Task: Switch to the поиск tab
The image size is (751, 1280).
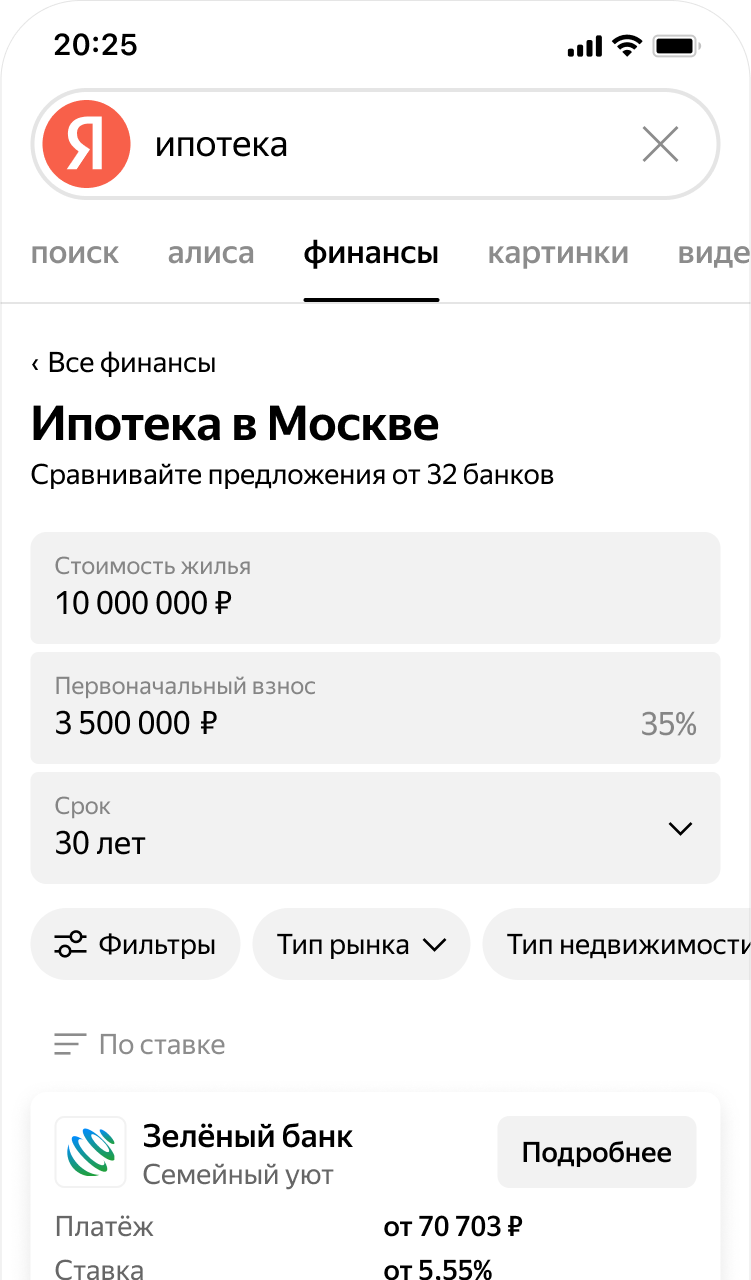Action: click(x=75, y=253)
